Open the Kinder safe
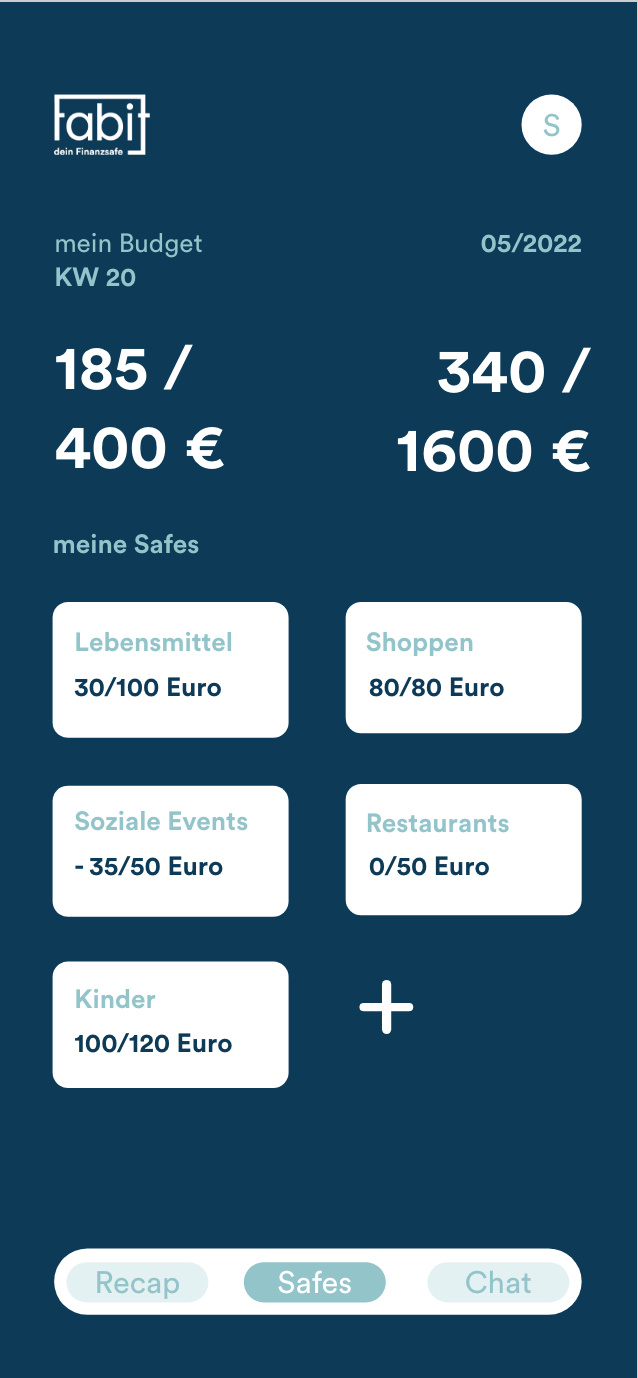Viewport: 638px width, 1378px height. [170, 1024]
